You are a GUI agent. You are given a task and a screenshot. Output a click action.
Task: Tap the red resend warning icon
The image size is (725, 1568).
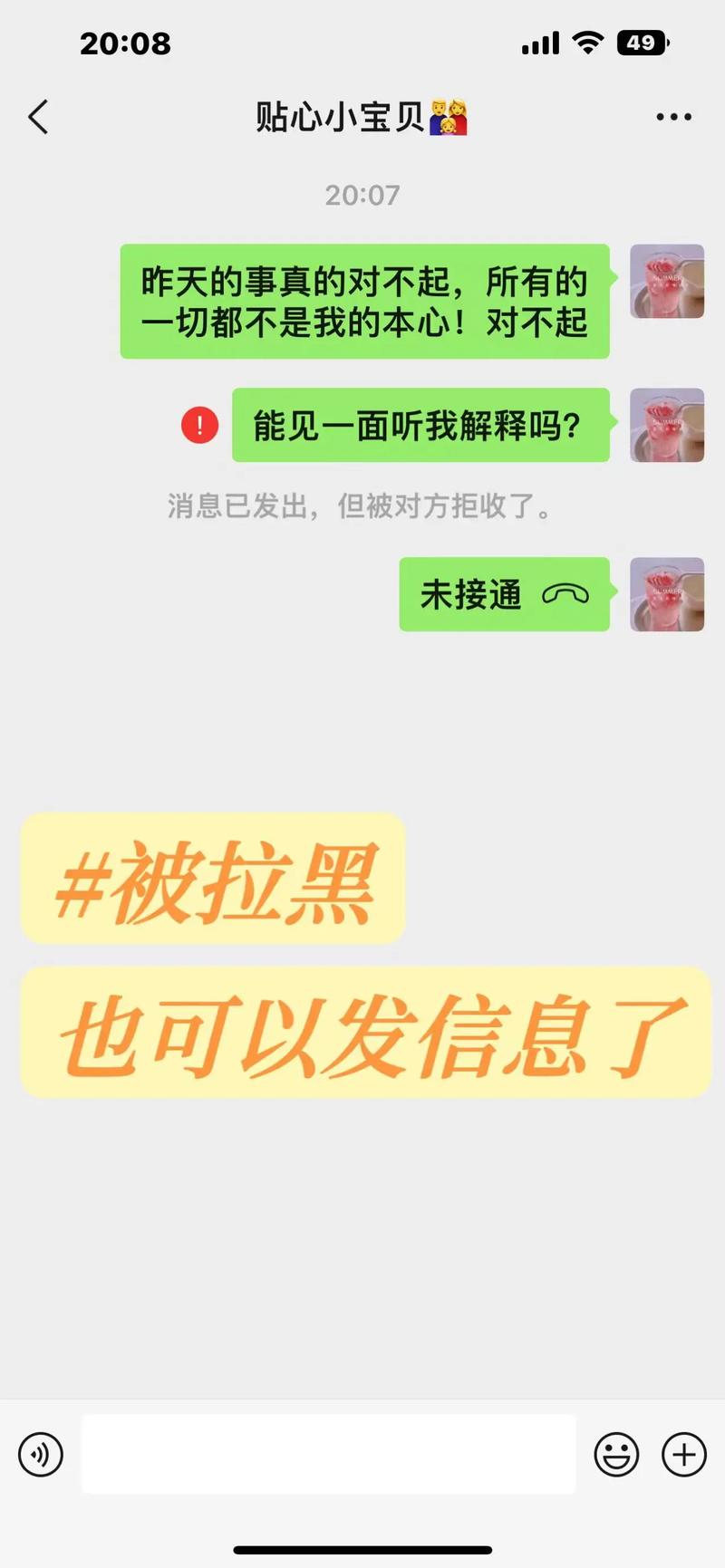[x=199, y=425]
